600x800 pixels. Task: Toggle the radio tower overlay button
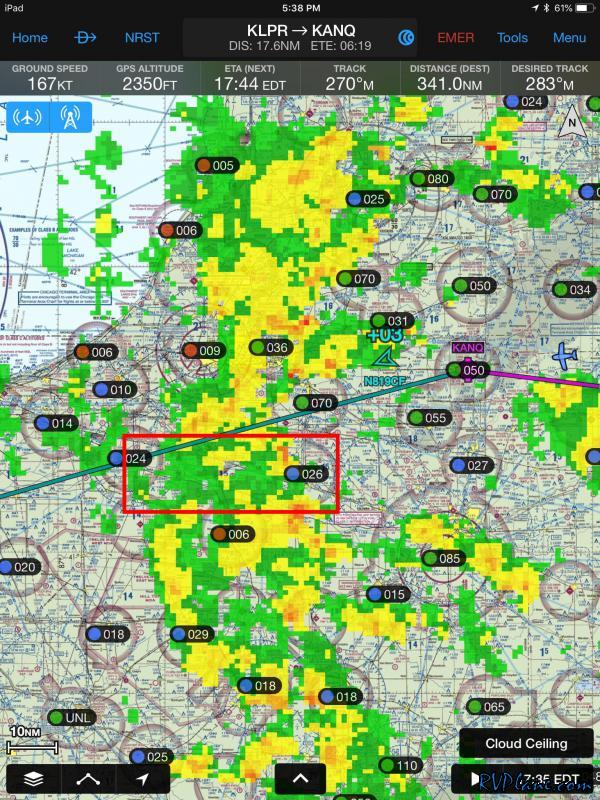(x=71, y=116)
